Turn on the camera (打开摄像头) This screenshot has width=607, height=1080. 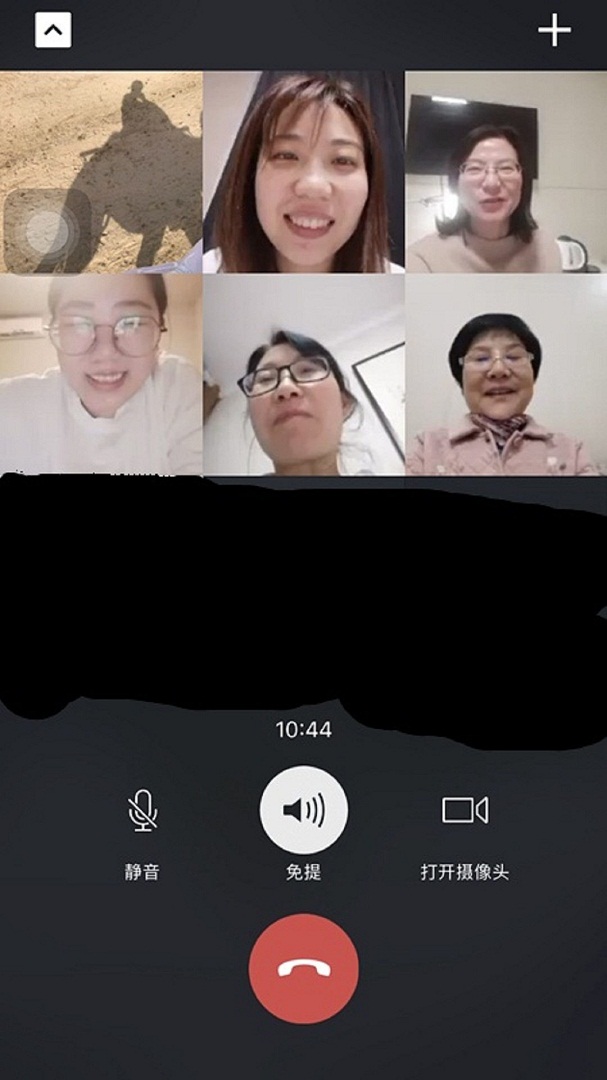465,811
